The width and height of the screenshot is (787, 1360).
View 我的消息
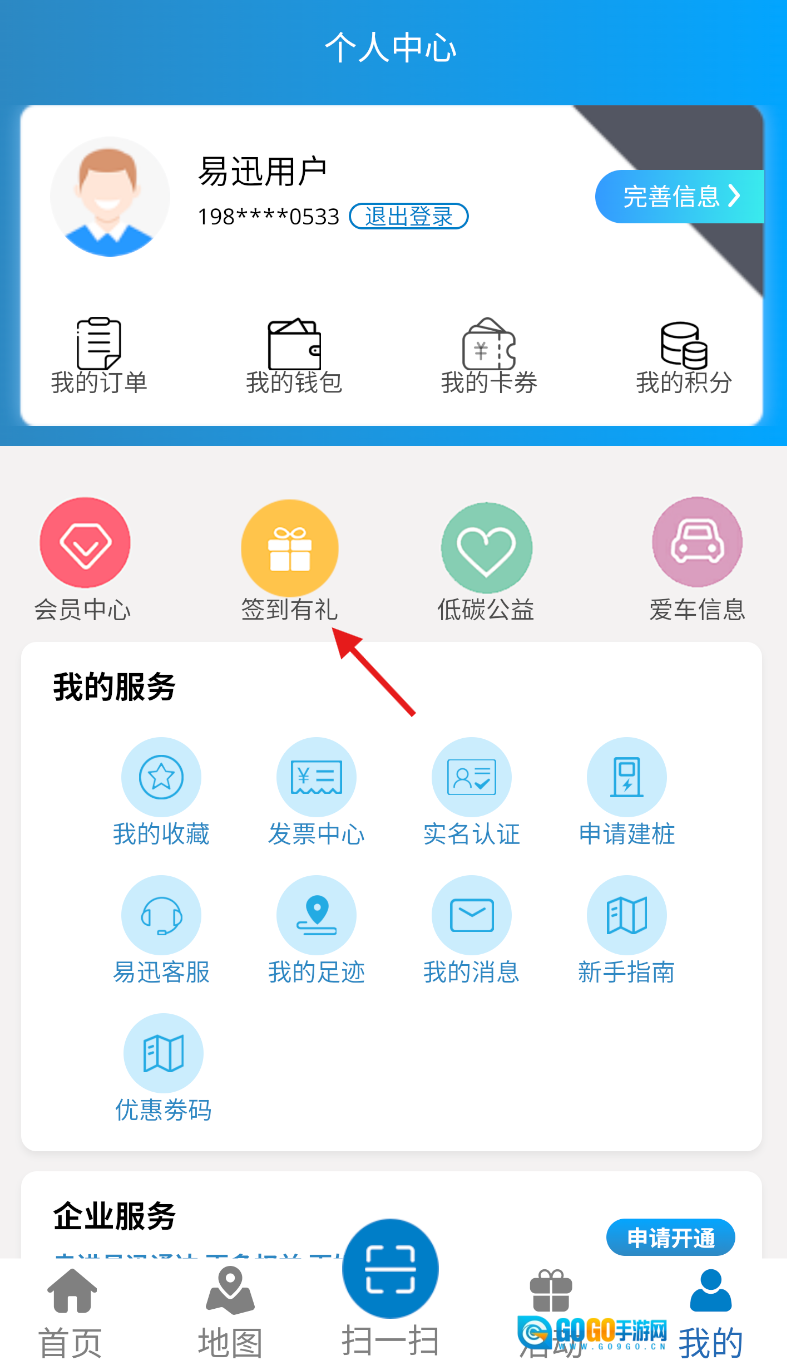pos(471,931)
